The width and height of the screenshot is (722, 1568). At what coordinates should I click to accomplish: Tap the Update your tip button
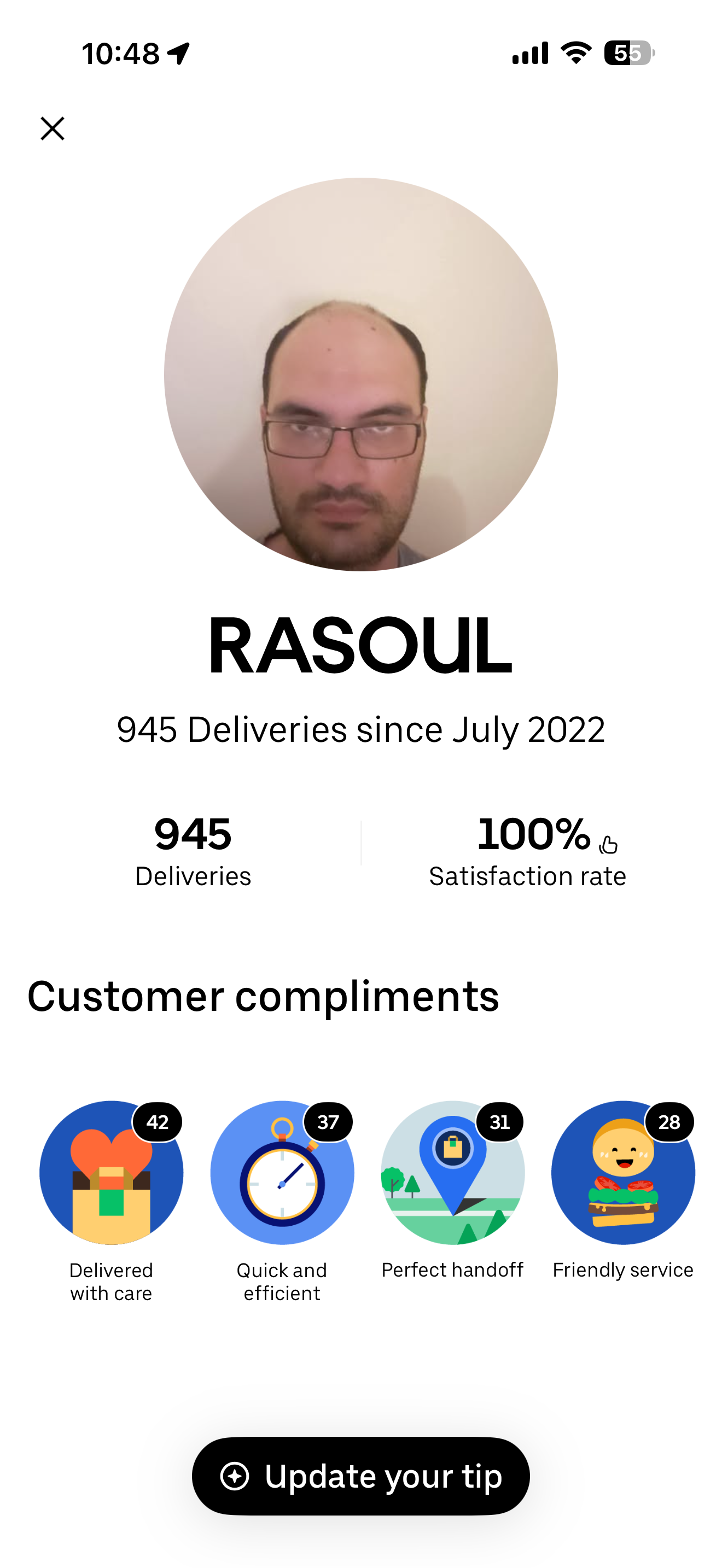(360, 1476)
